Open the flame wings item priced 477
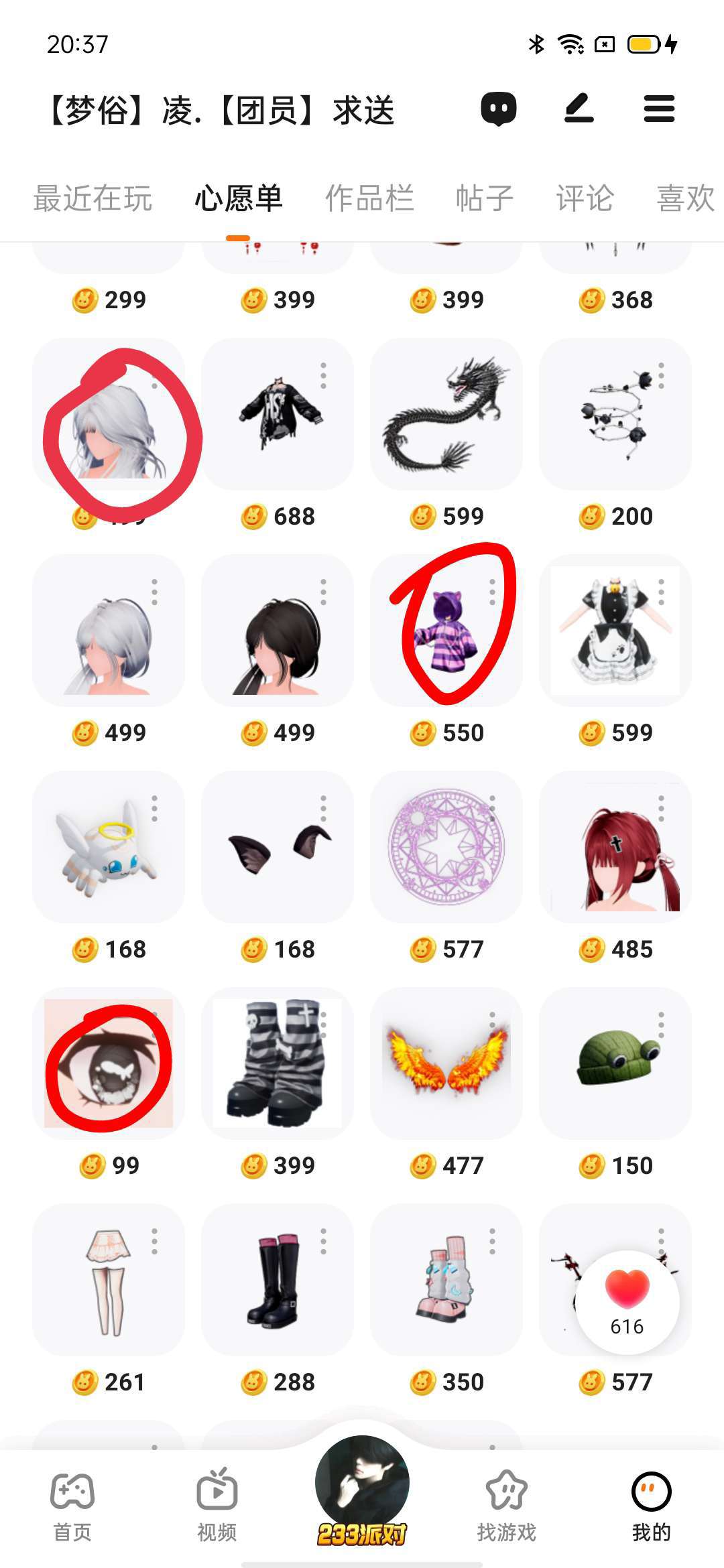This screenshot has width=724, height=1568. pyautogui.click(x=446, y=1064)
